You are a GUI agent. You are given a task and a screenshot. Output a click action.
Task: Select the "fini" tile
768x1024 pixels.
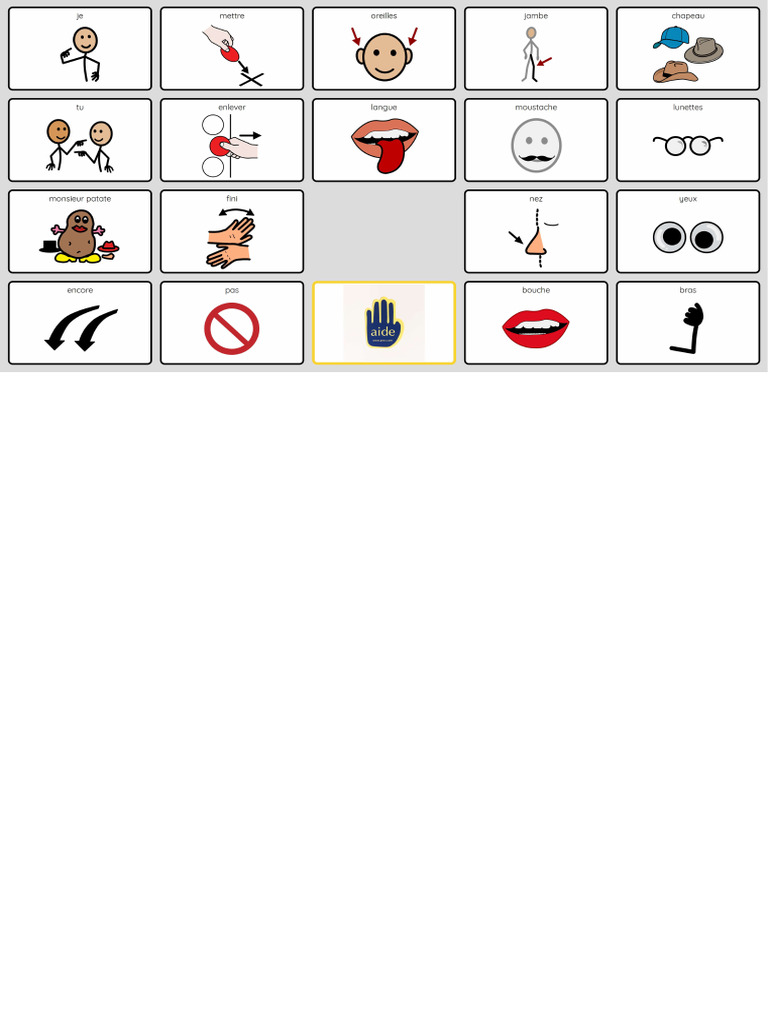pyautogui.click(x=232, y=232)
